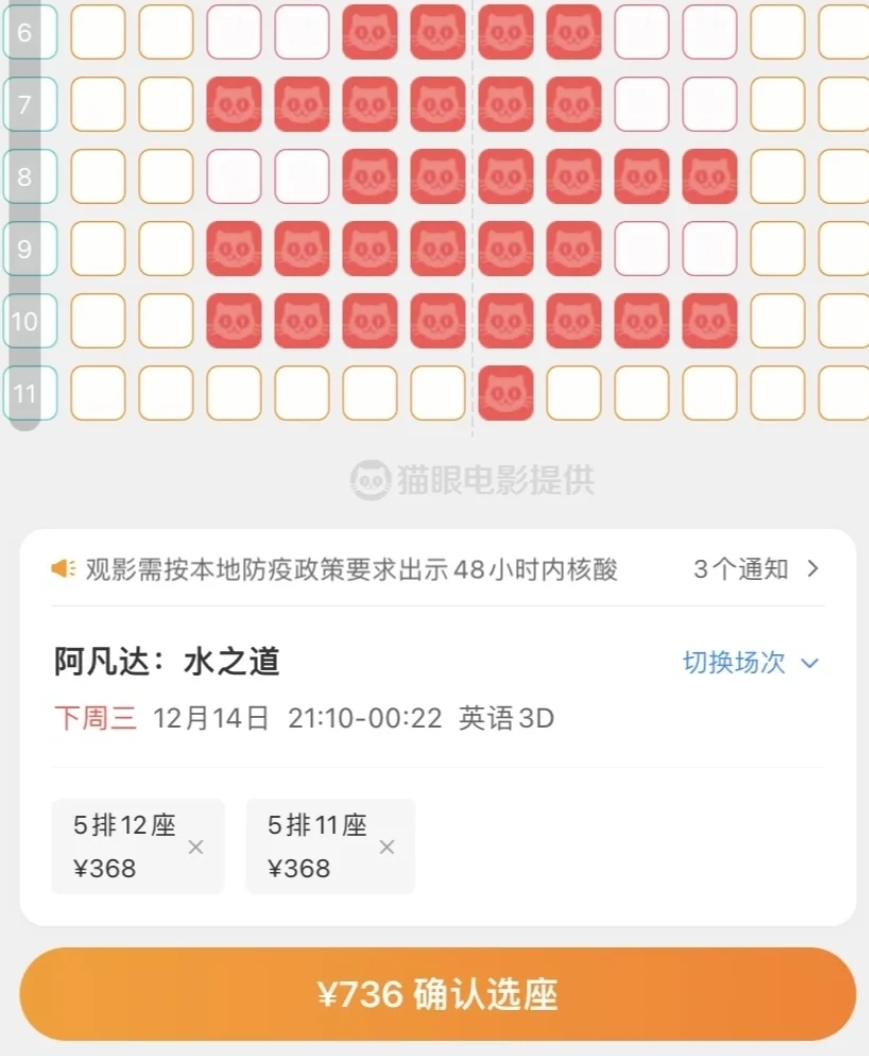Choose the first pink-outlined seat in row 9
869x1056 pixels.
[642, 249]
